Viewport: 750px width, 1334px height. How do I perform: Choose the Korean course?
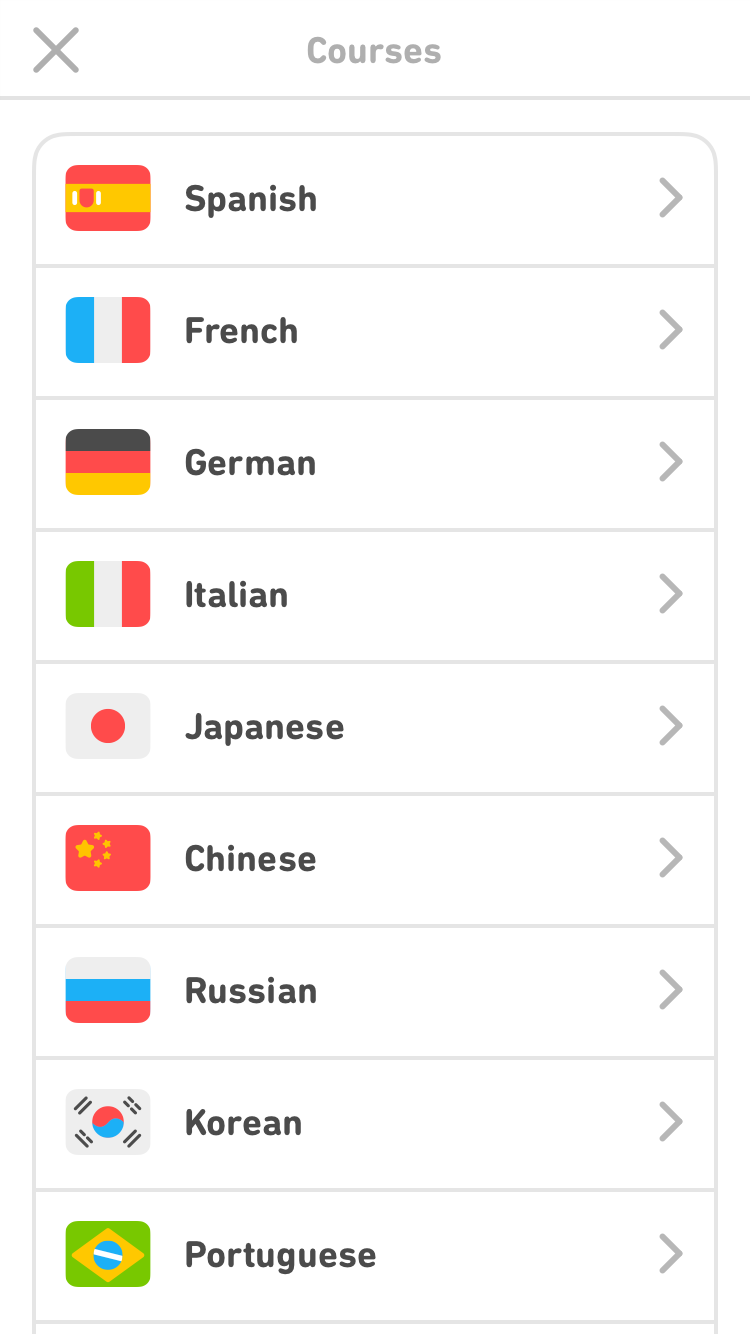[x=375, y=1123]
